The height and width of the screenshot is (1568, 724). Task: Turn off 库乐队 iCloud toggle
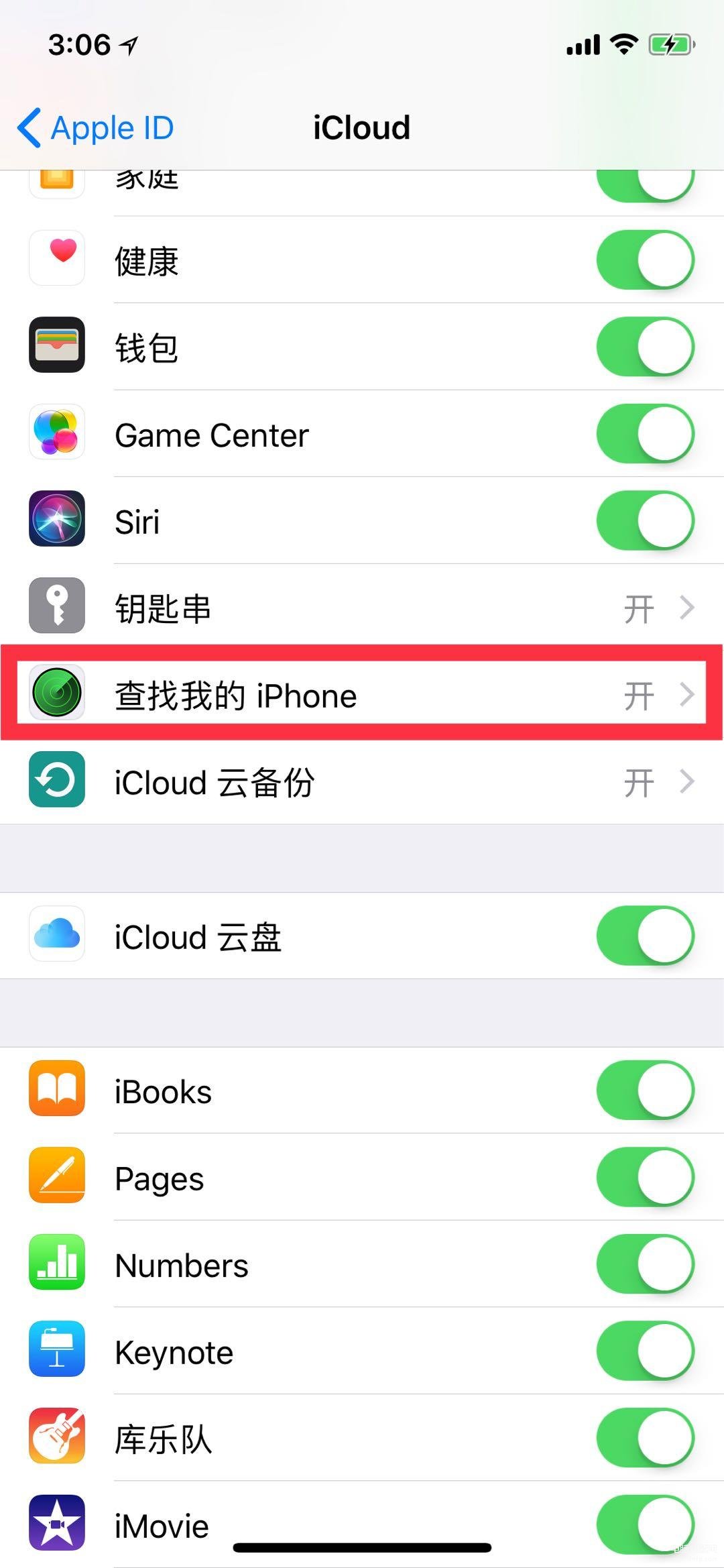[646, 1438]
